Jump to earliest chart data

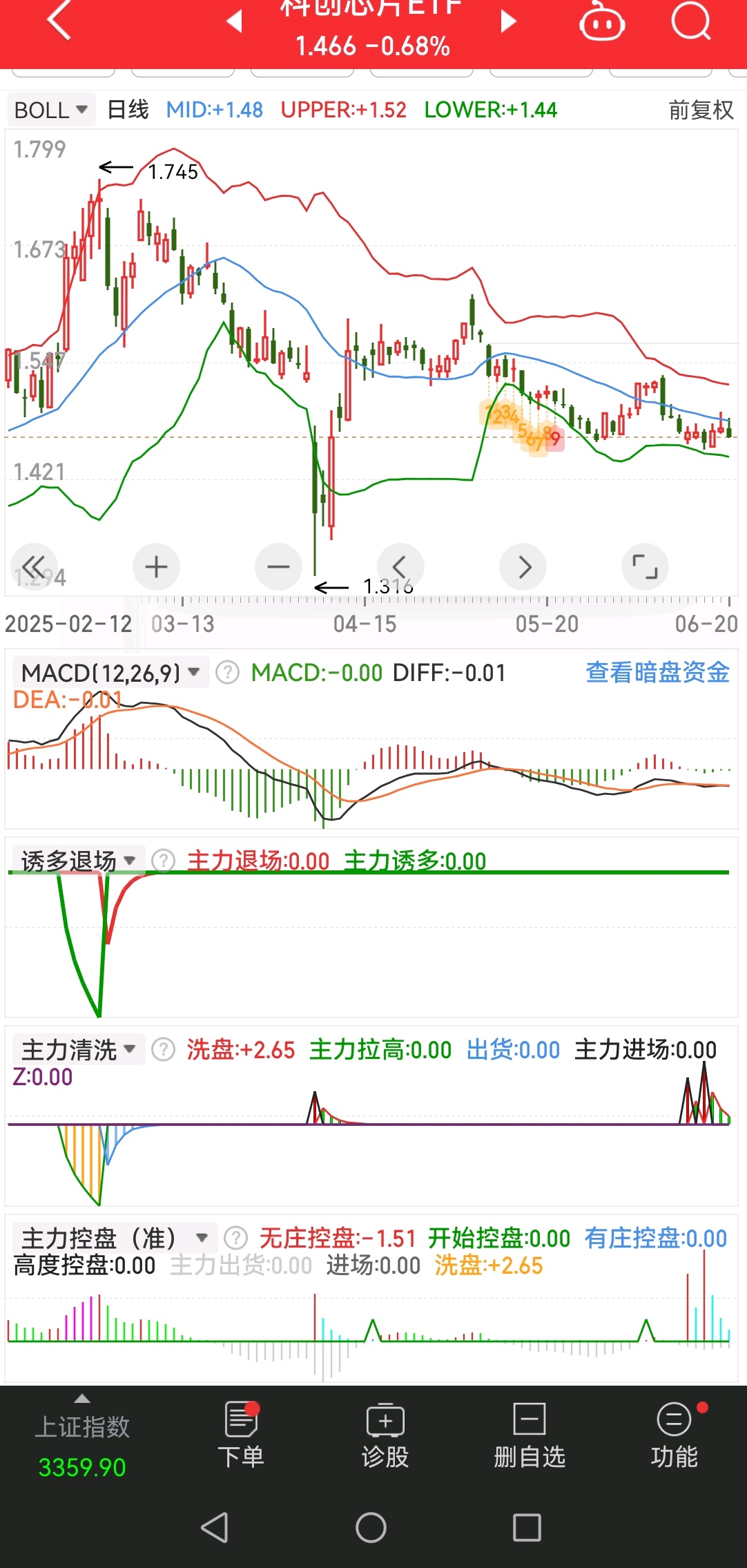click(x=33, y=567)
